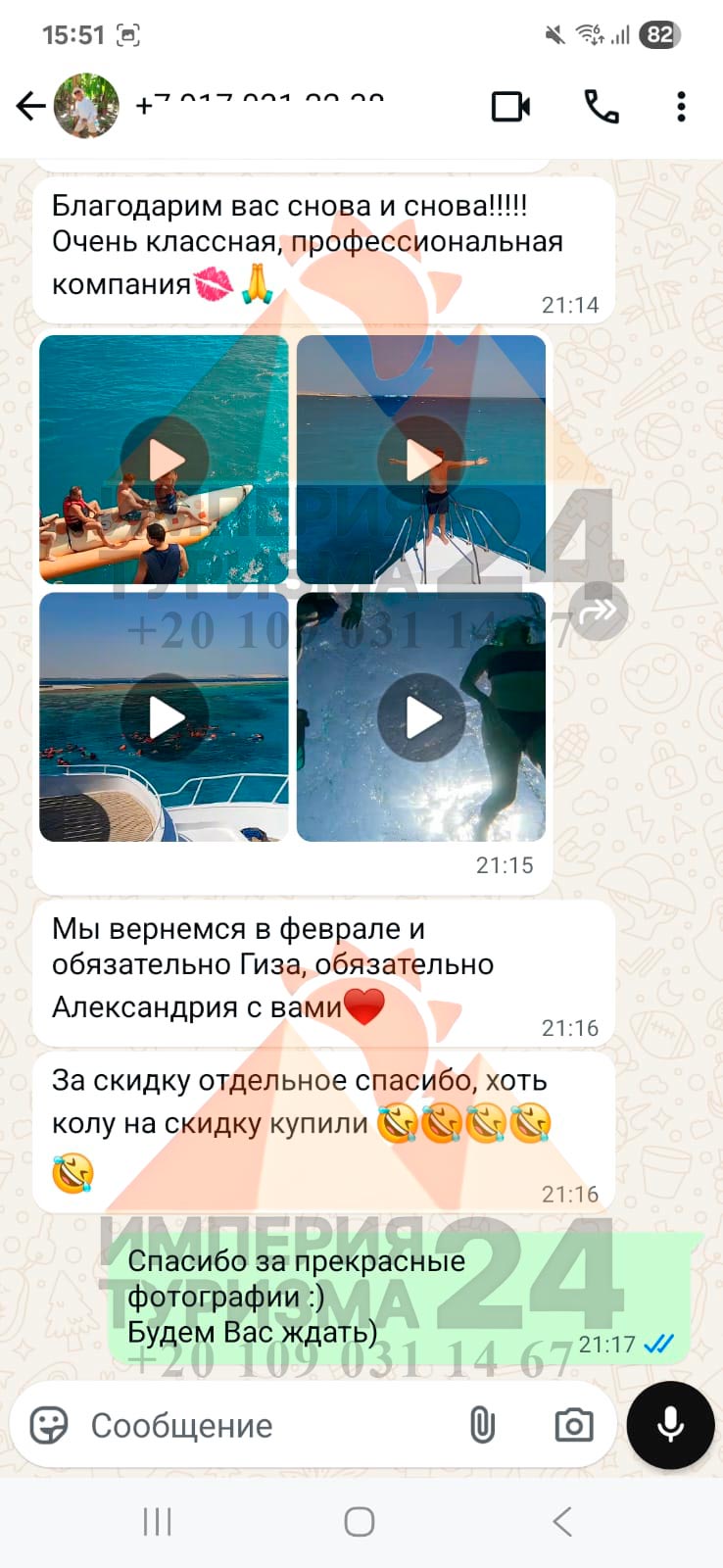Tap the system back button
This screenshot has height=1568, width=723.
(562, 1522)
